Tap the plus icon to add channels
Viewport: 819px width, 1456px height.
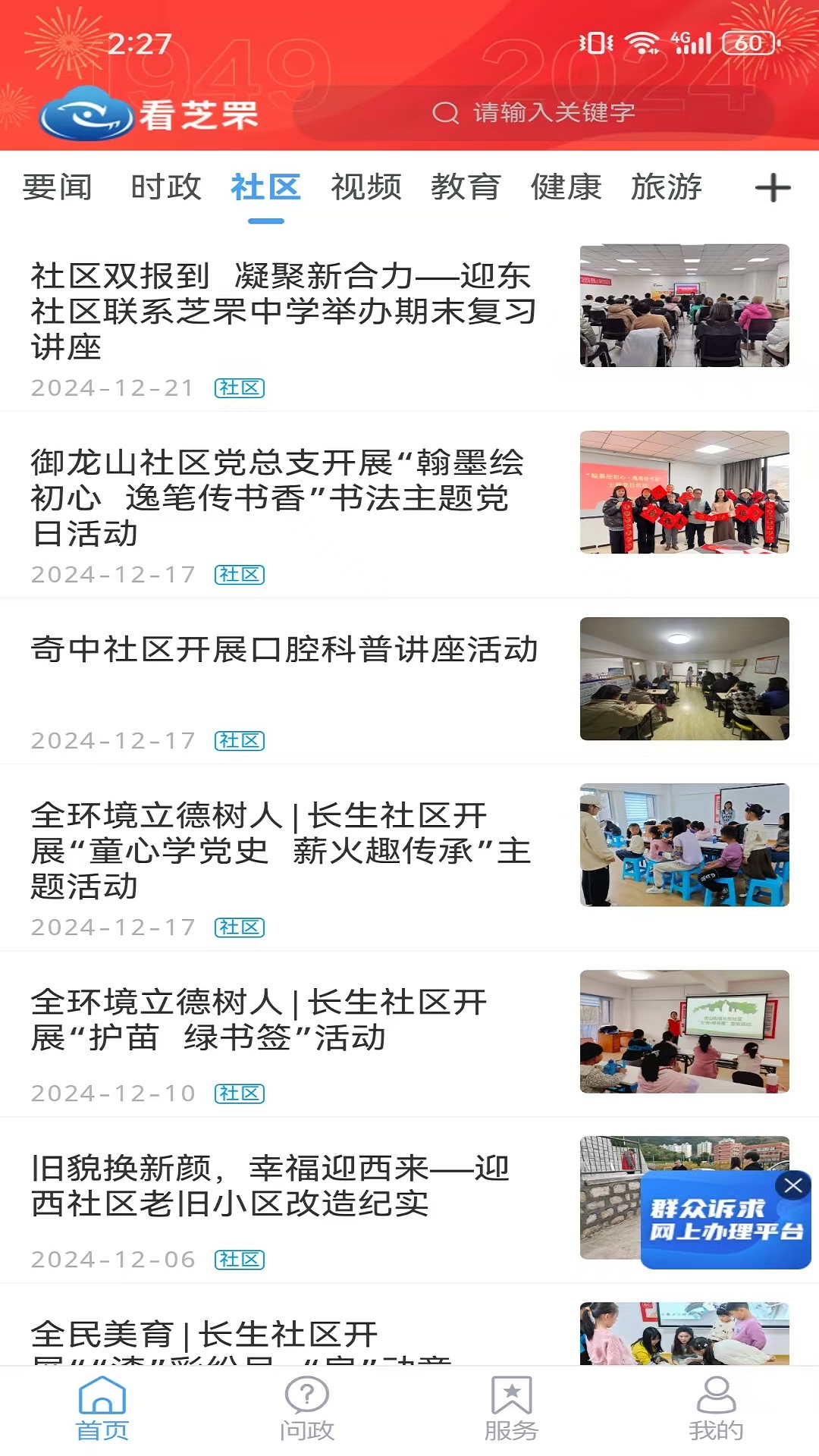click(x=773, y=188)
